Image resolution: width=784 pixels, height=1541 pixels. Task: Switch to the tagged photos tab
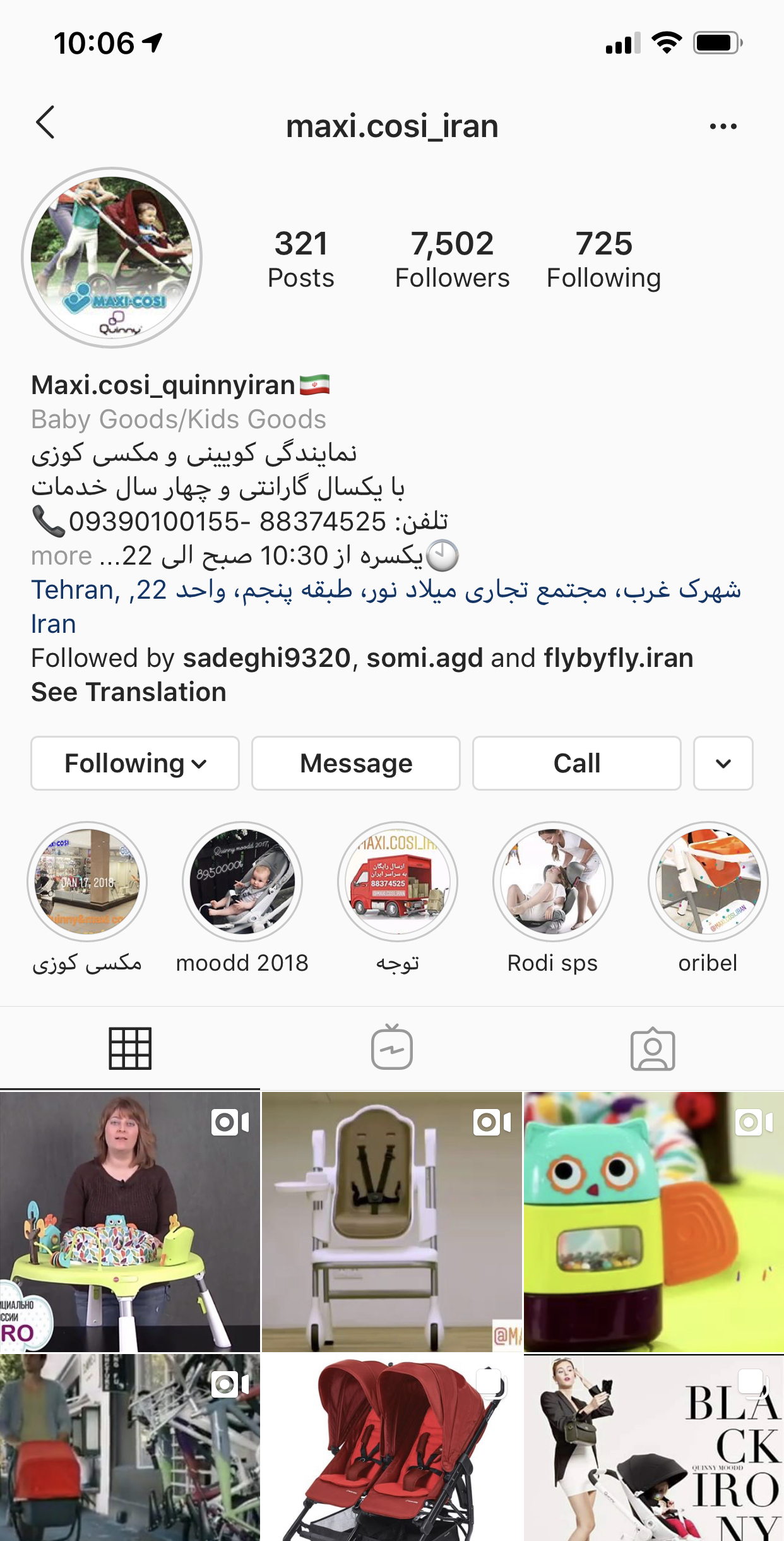[653, 1048]
